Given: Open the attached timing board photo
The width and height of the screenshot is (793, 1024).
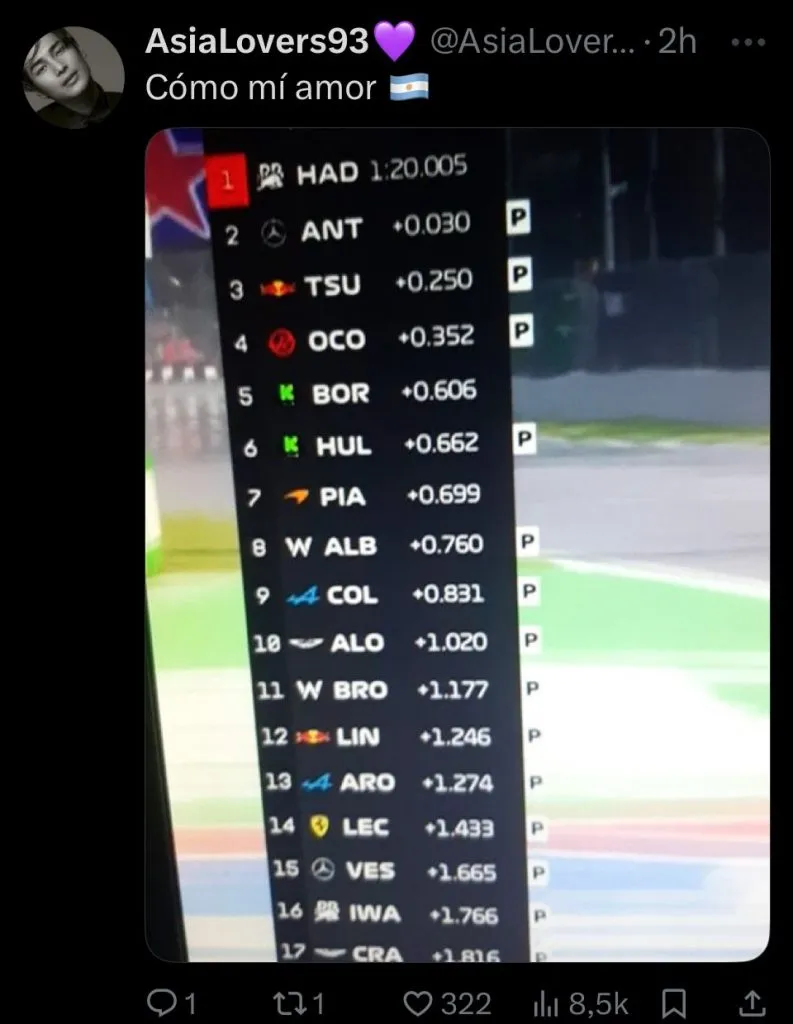Looking at the screenshot, I should [457, 545].
